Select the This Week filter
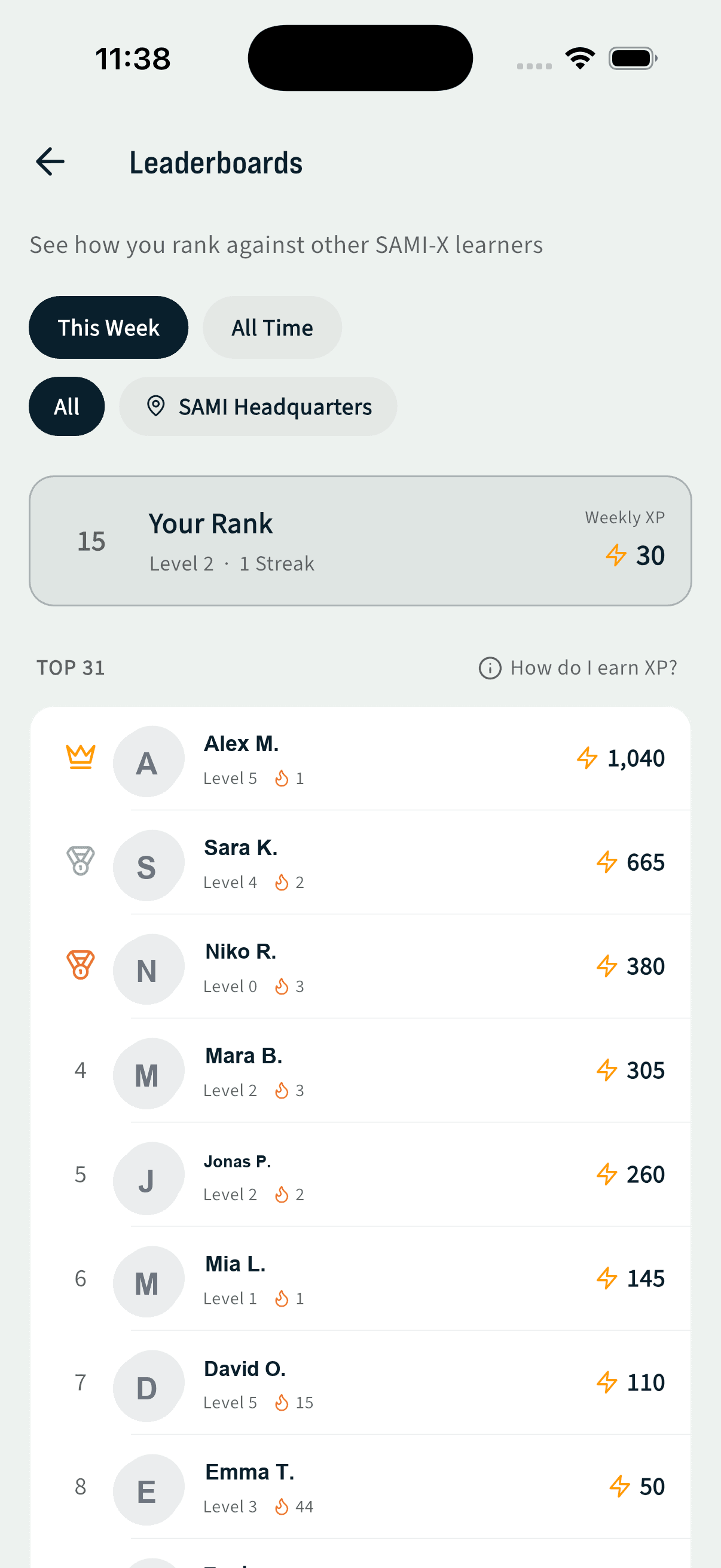 click(x=108, y=328)
